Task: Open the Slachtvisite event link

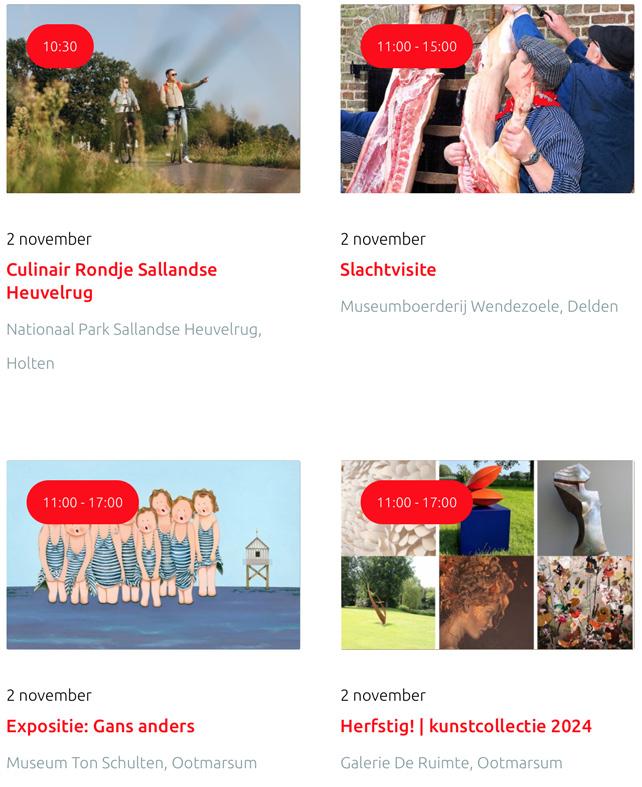Action: 388,270
